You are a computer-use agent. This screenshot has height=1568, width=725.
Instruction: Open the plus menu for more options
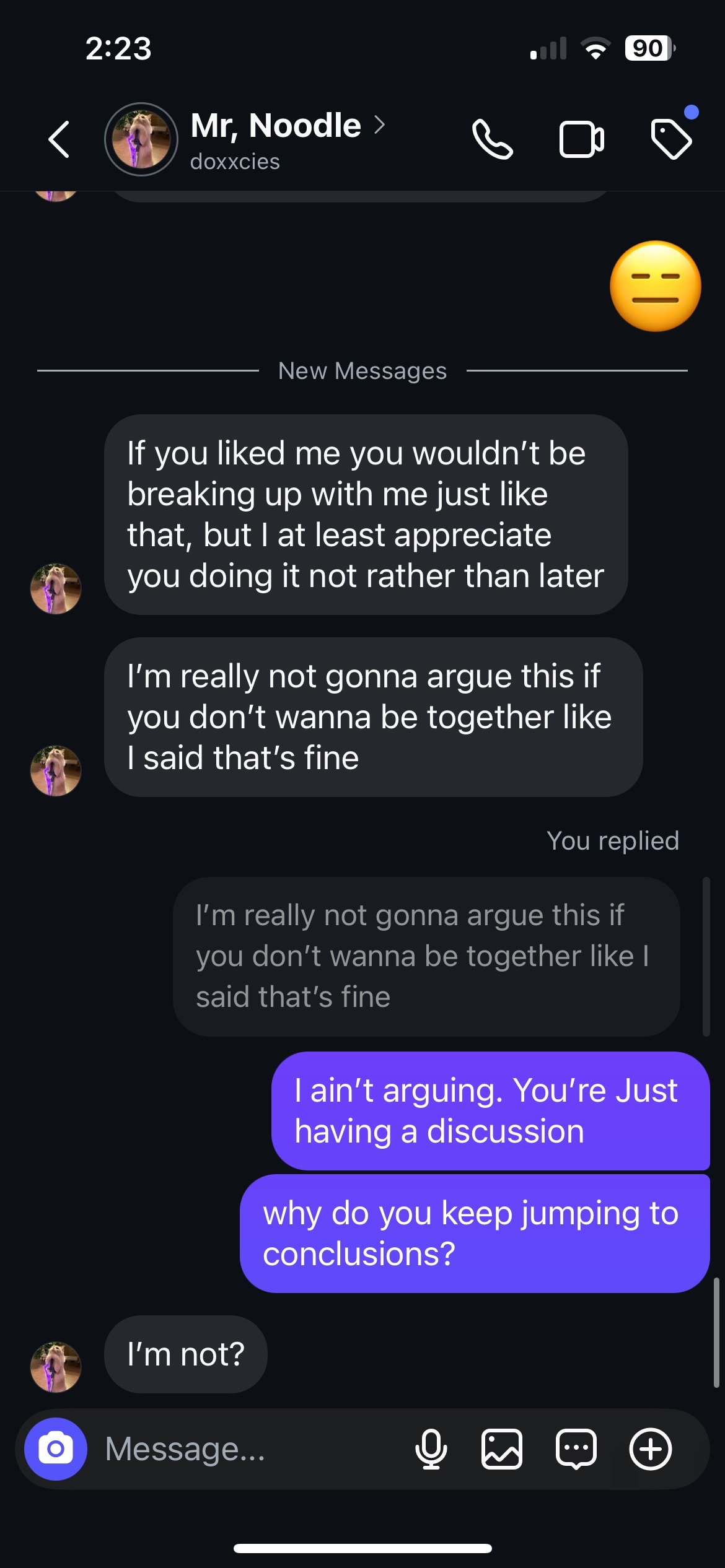click(651, 1449)
